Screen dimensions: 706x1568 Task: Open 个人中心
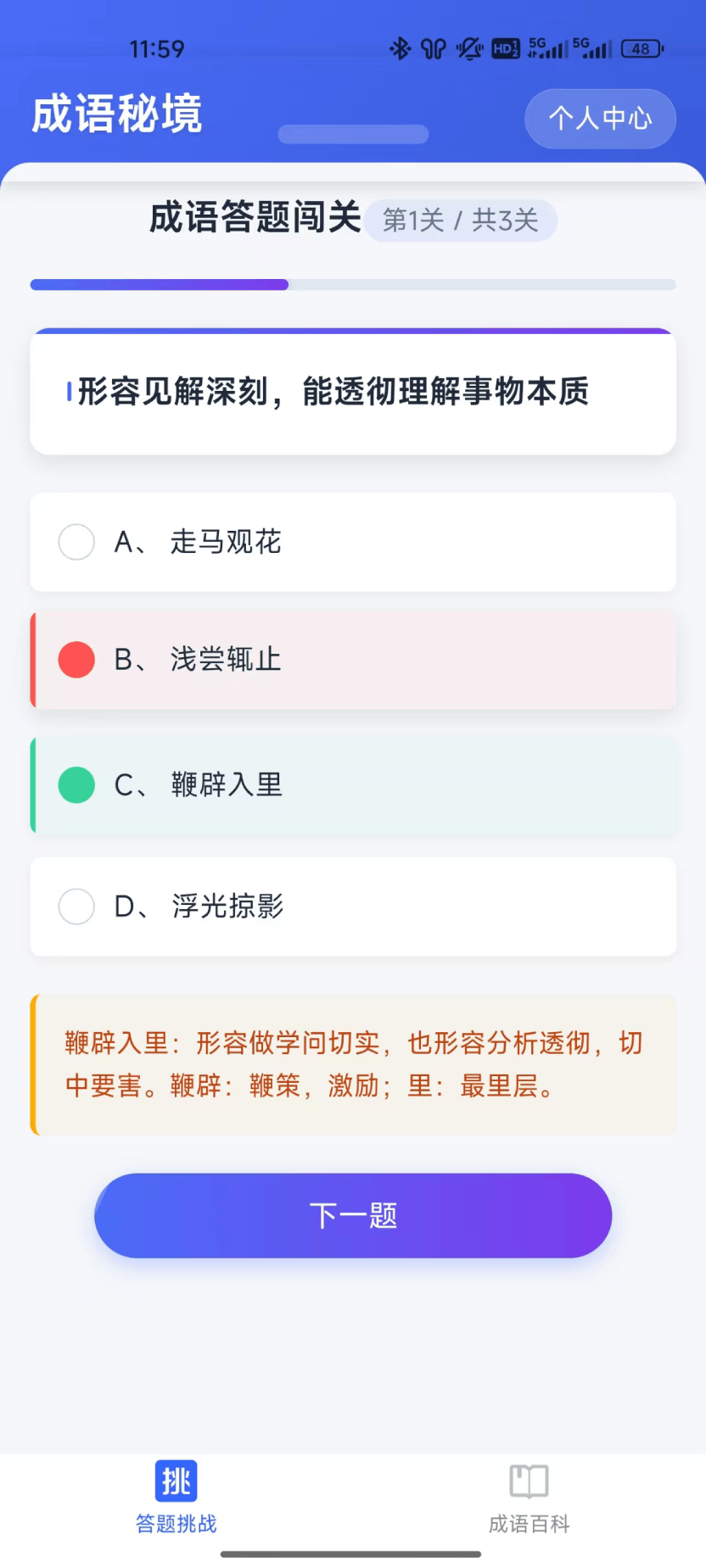(599, 119)
